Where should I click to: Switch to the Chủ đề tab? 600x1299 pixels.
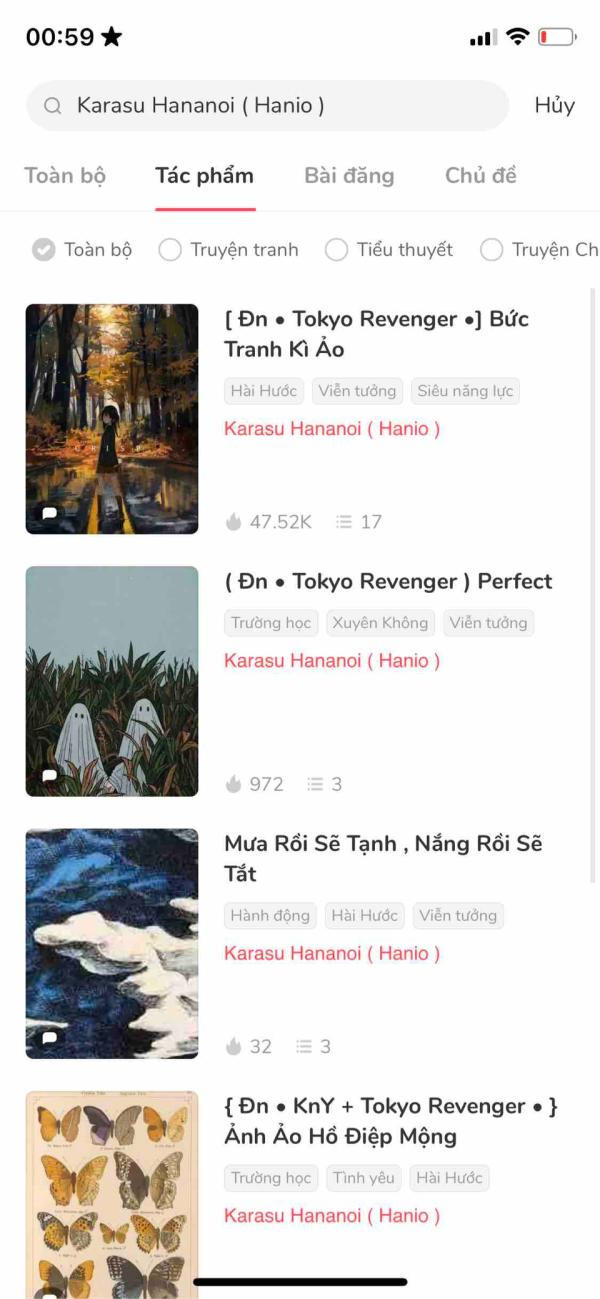pyautogui.click(x=480, y=176)
